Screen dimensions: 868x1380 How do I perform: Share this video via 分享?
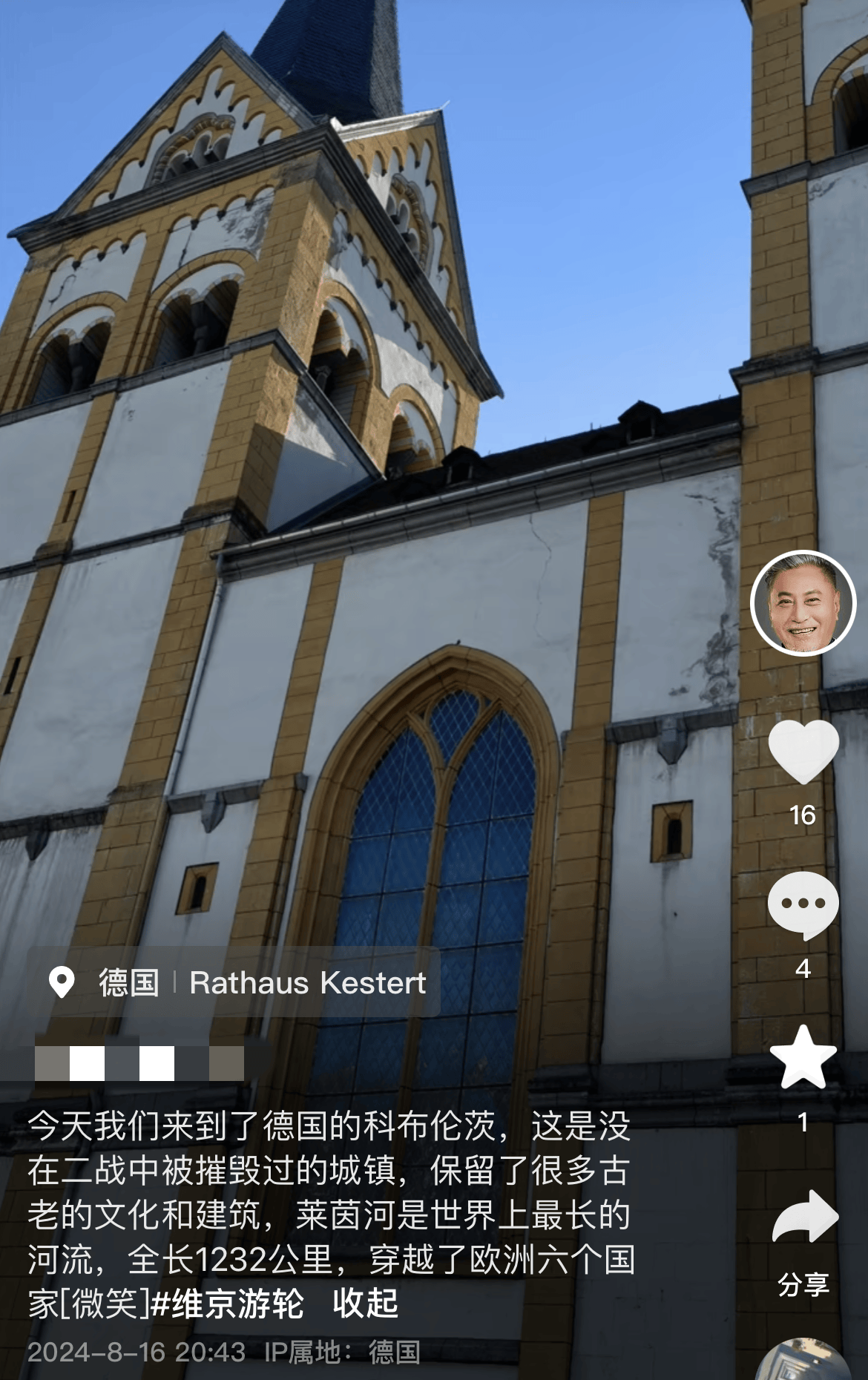point(804,1218)
